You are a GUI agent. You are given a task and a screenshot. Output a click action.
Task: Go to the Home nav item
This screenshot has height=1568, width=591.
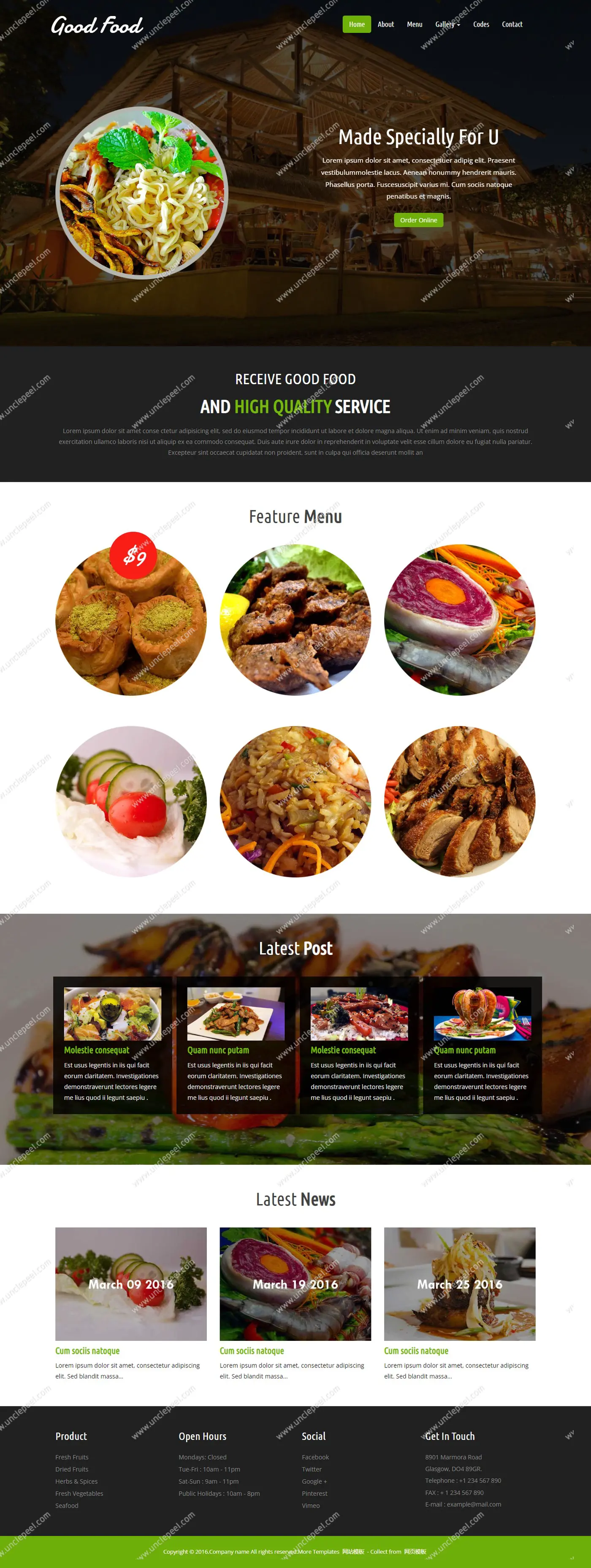[x=357, y=24]
